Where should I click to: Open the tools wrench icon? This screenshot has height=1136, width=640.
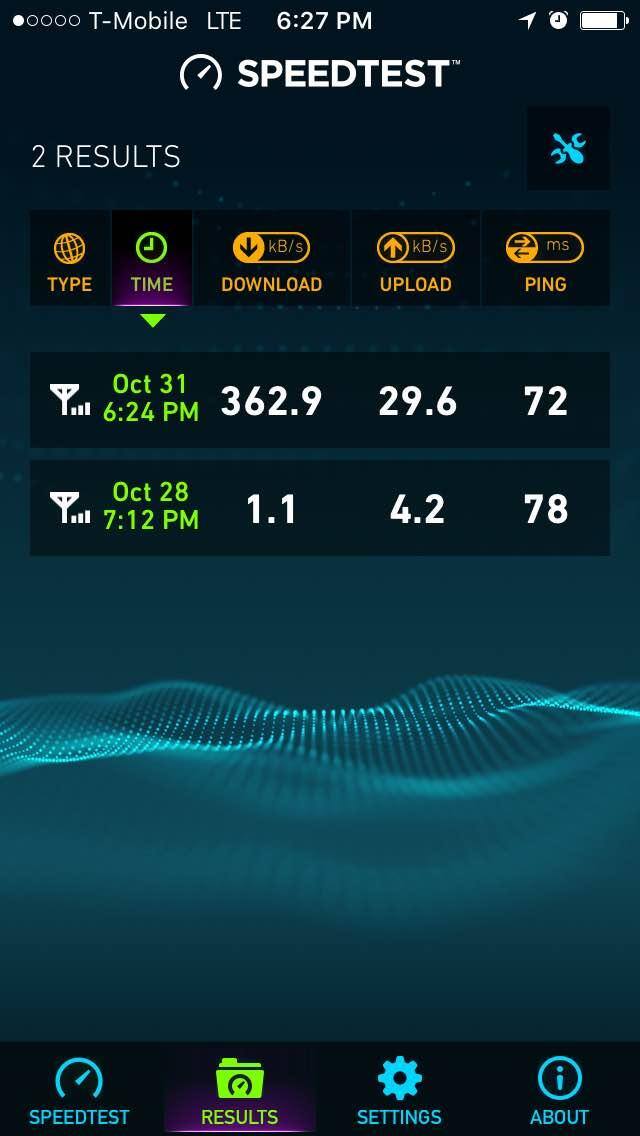pyautogui.click(x=568, y=149)
